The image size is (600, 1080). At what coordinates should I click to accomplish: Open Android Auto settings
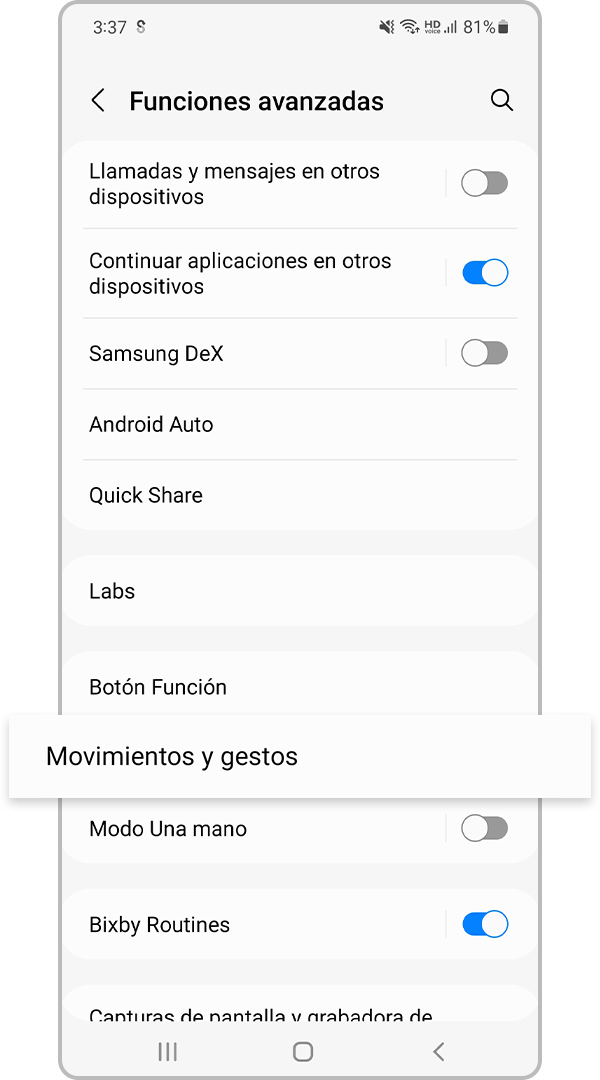[x=300, y=424]
